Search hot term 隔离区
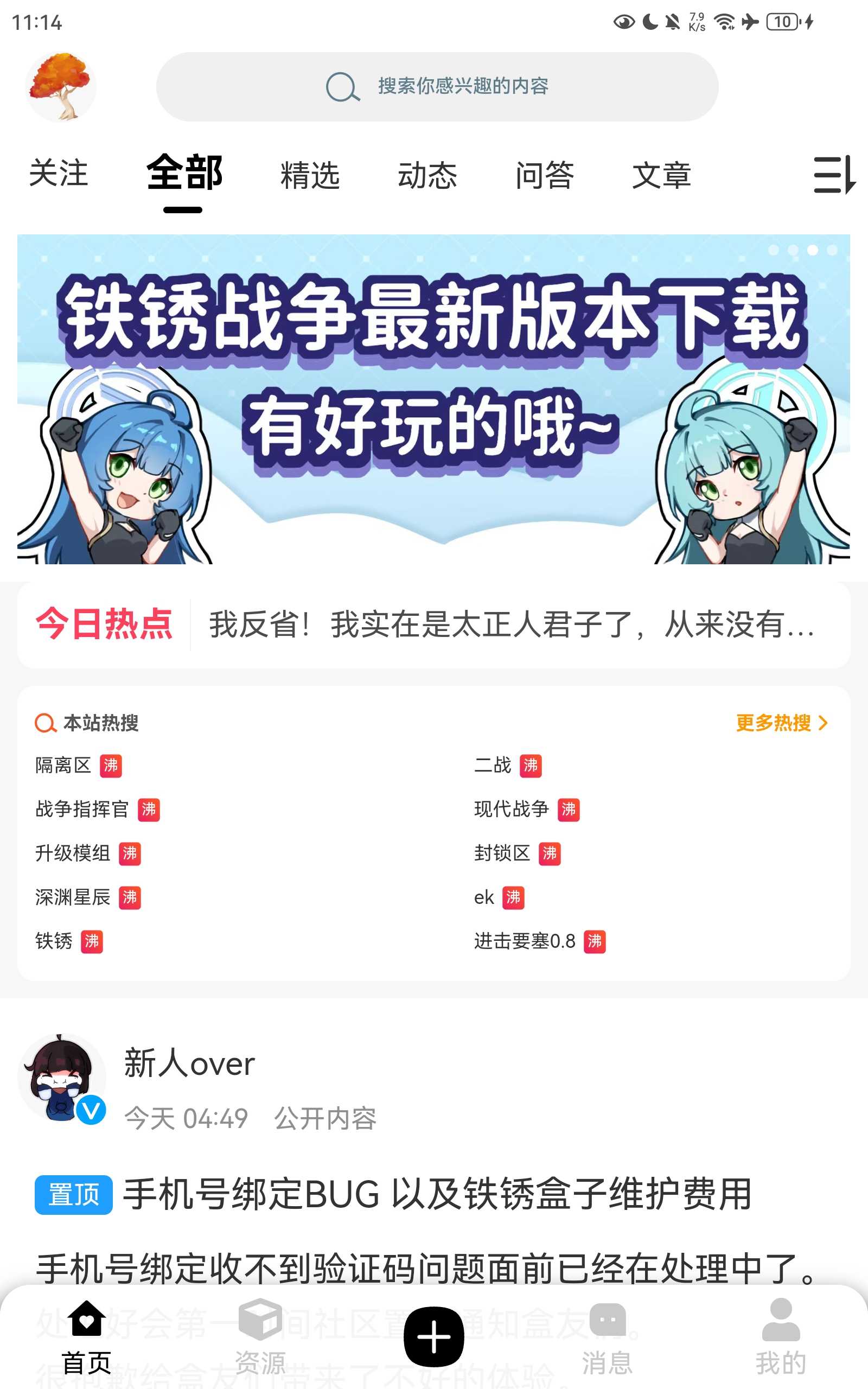The height and width of the screenshot is (1389, 868). [x=63, y=765]
